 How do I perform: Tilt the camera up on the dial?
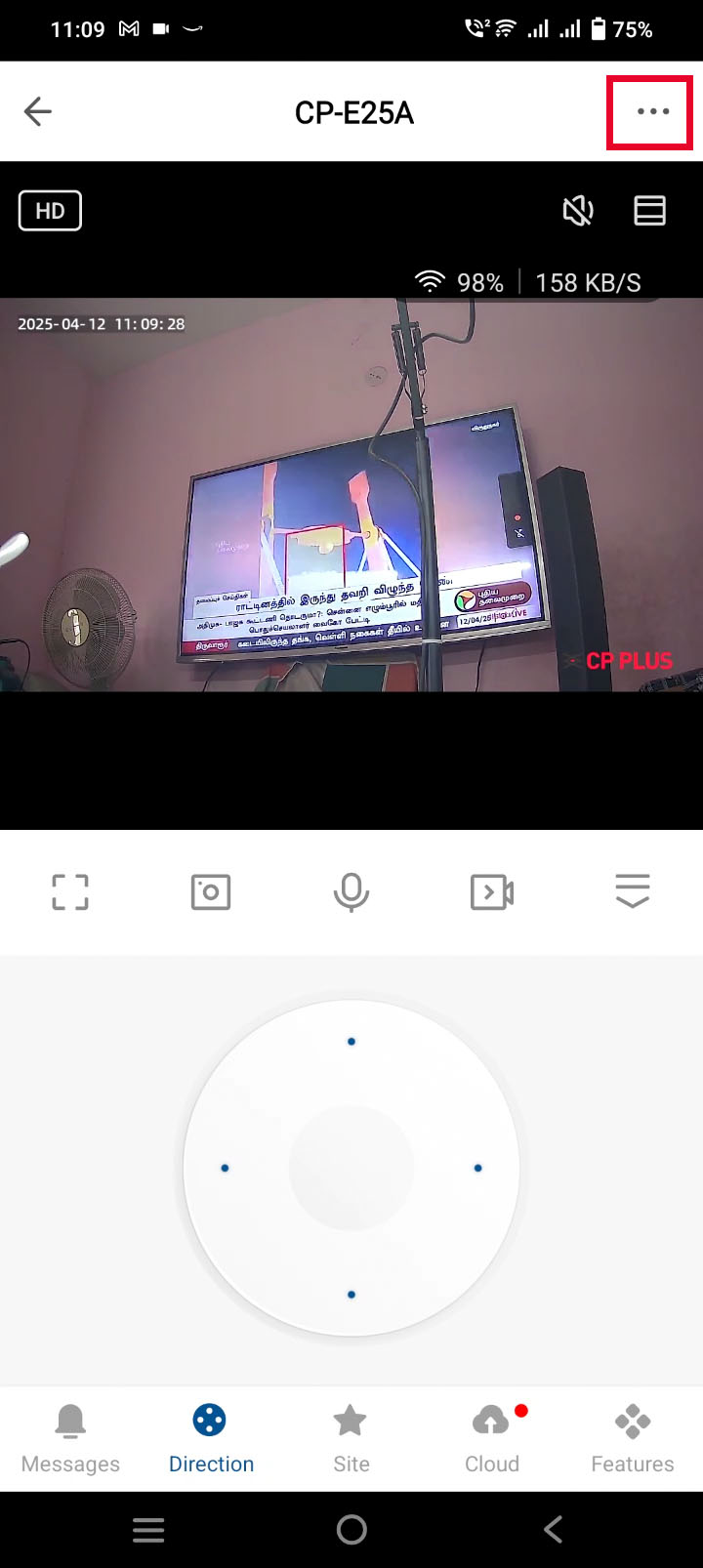point(351,1042)
